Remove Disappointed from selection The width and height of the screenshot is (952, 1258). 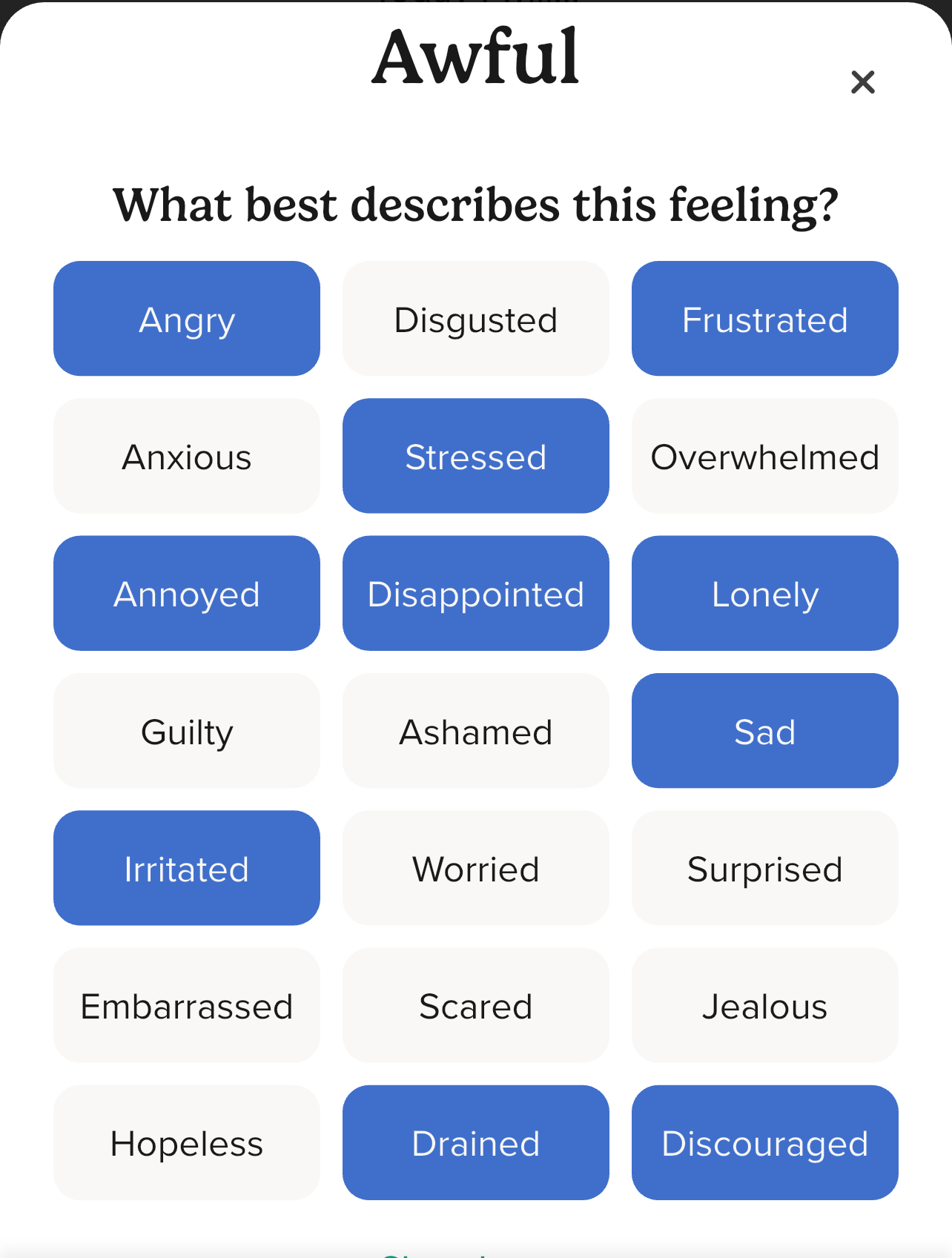click(x=476, y=593)
